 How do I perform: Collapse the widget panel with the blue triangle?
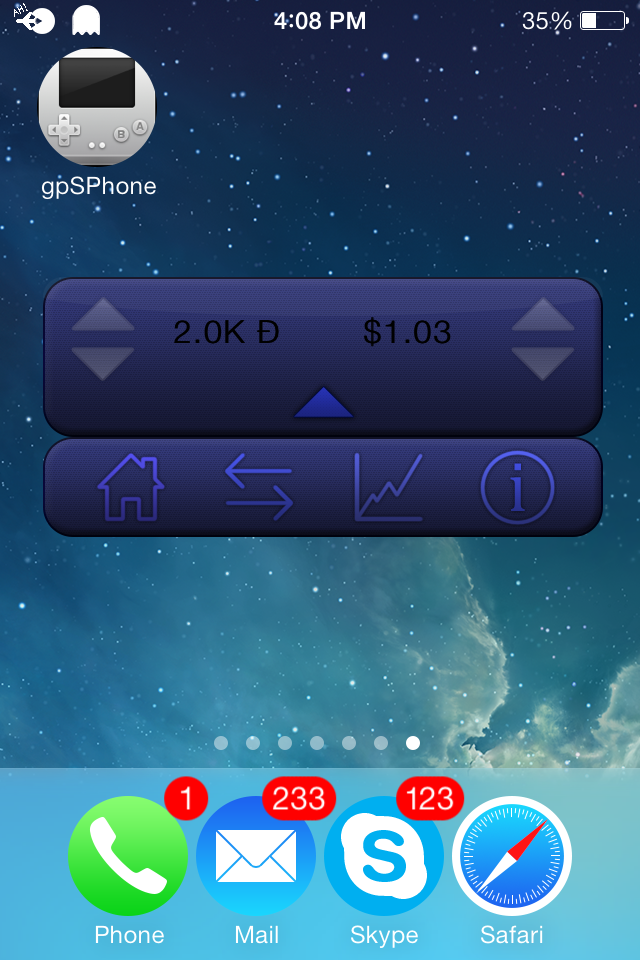point(323,402)
